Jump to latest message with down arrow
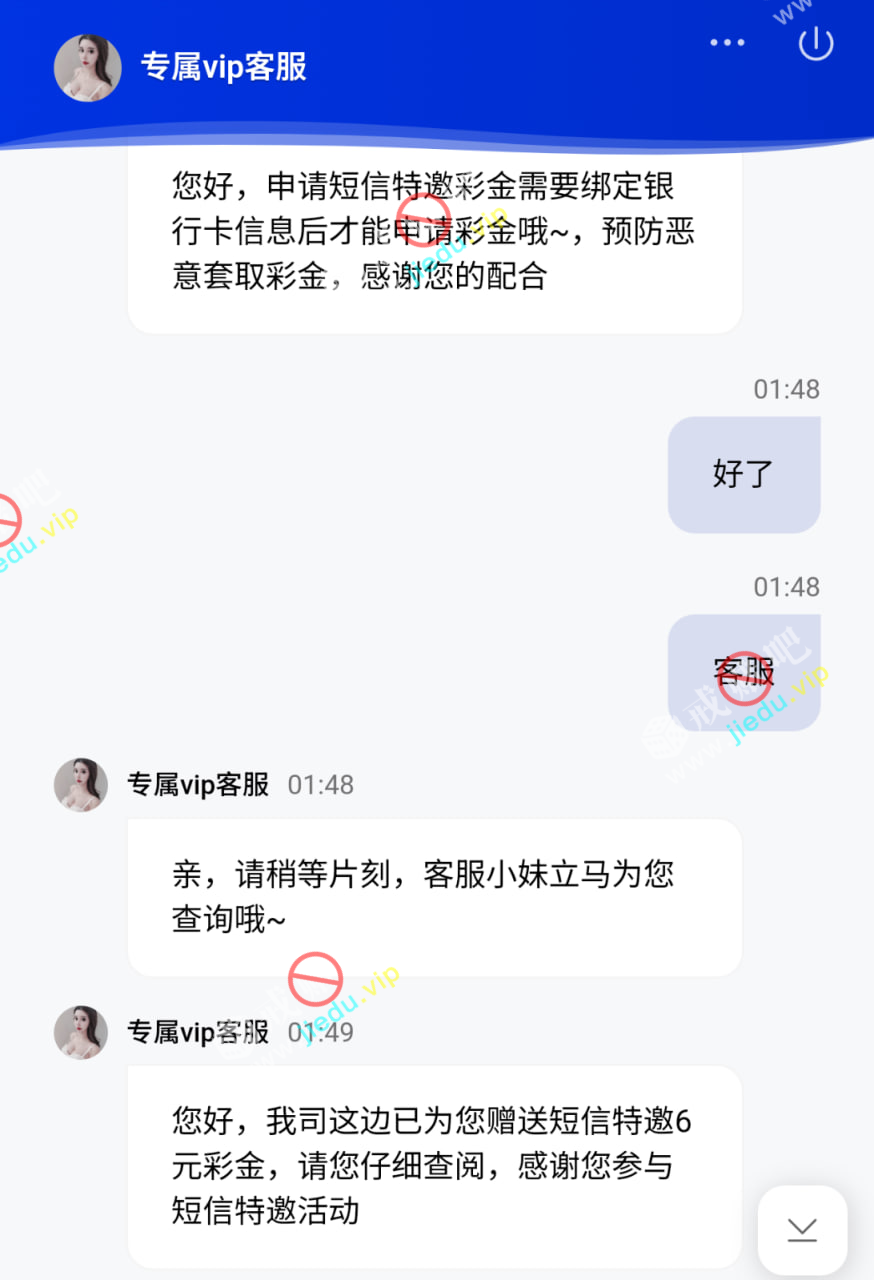874x1280 pixels. [802, 1230]
